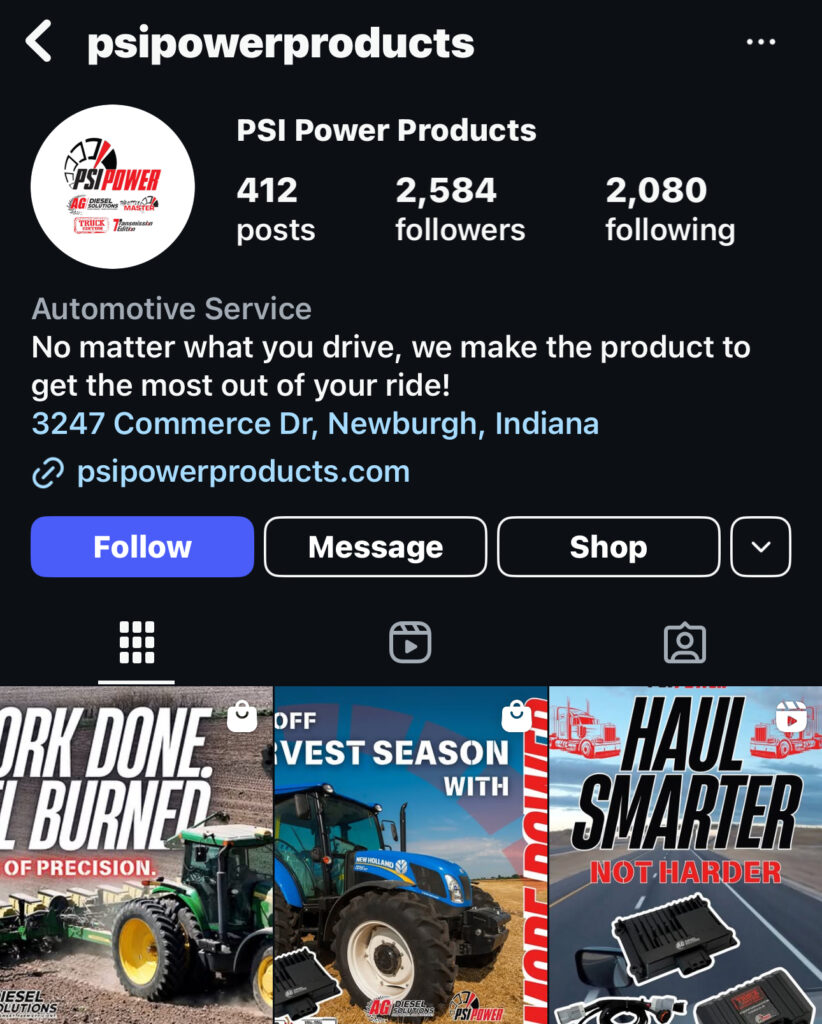Message PSI Power Products
Image resolution: width=822 pixels, height=1024 pixels.
click(375, 547)
